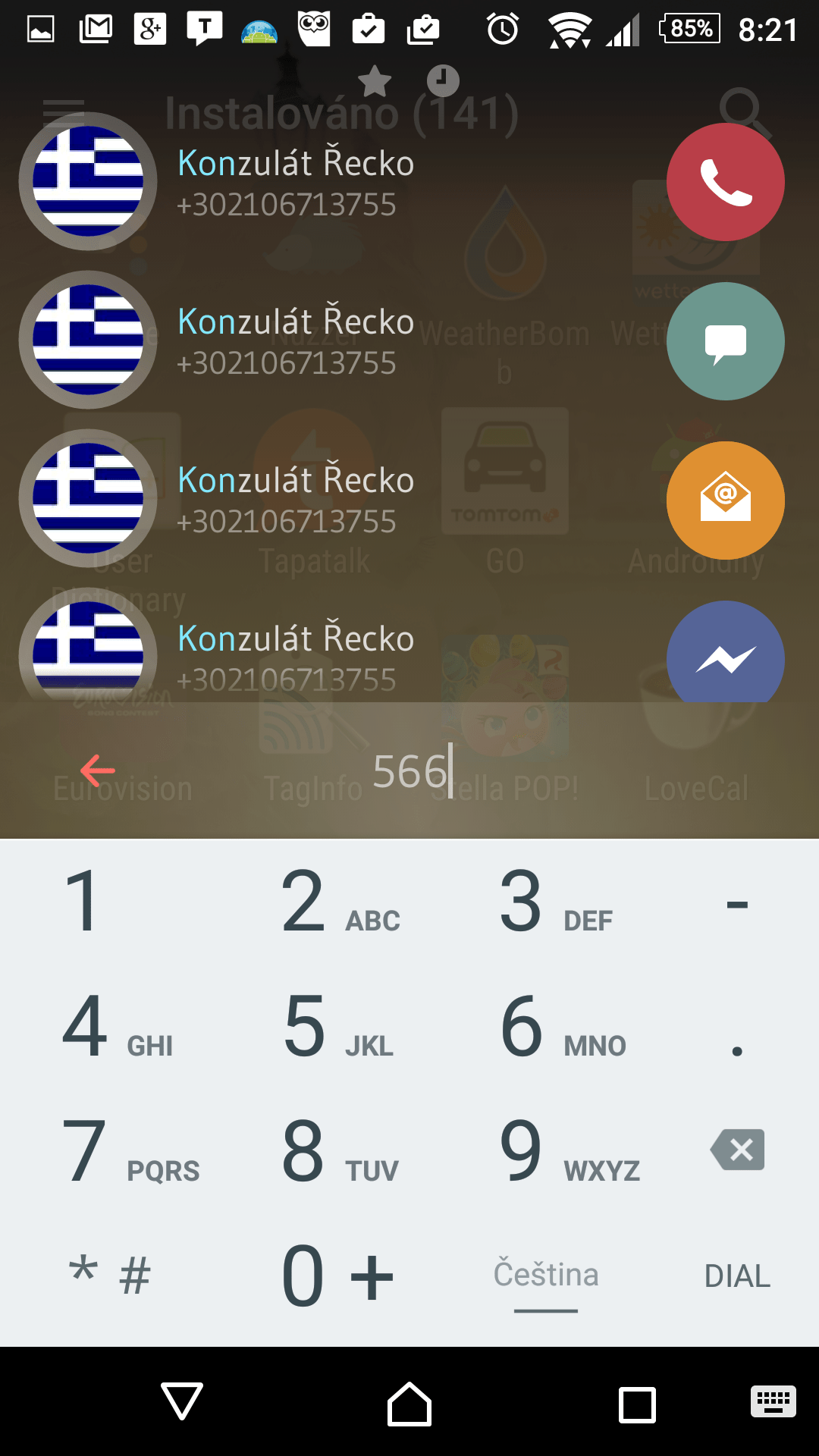Enter digit 7 PQRS on the keypad
This screenshot has width=819, height=1456.
point(129,1153)
